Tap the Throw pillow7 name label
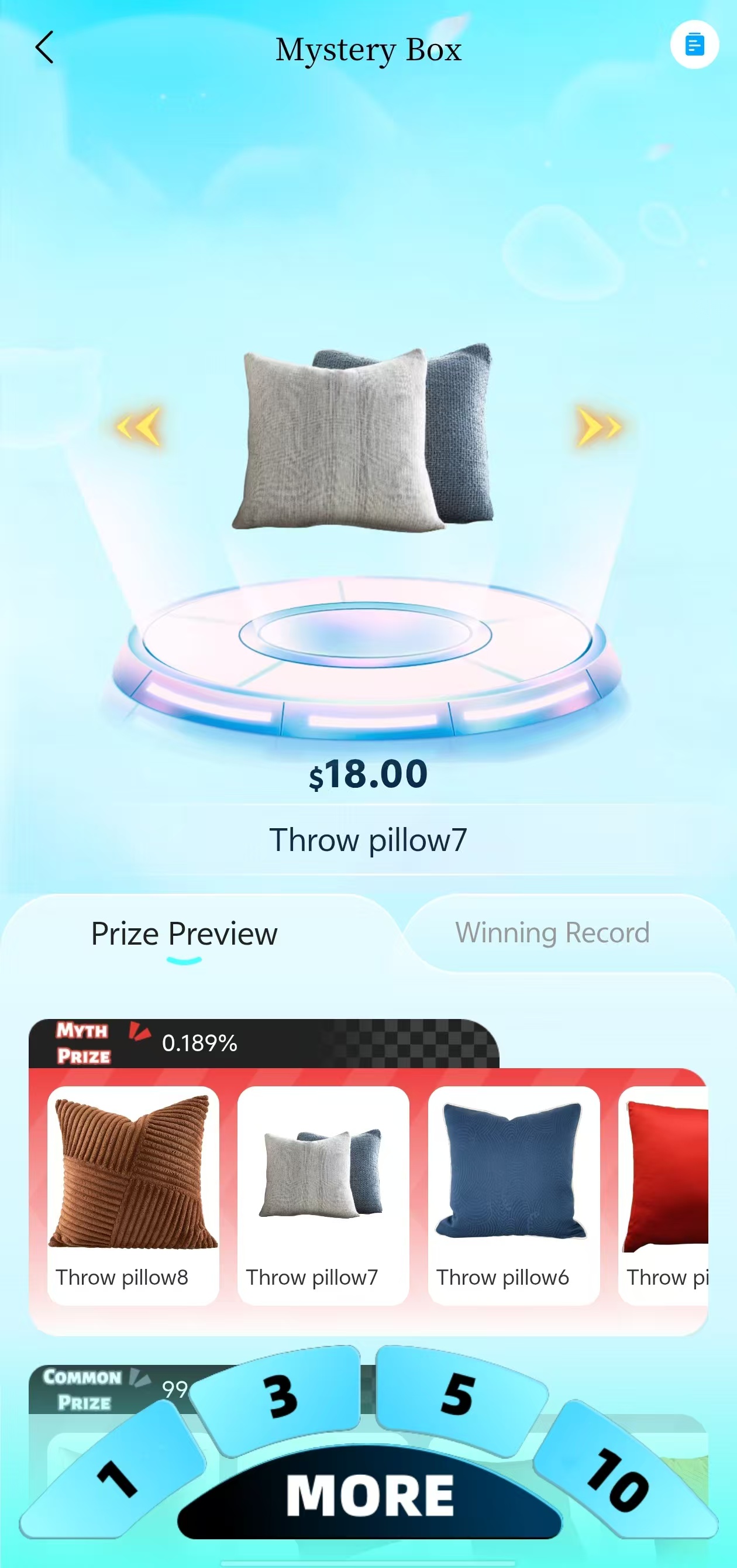Screen dimensions: 737x1568 tap(368, 840)
